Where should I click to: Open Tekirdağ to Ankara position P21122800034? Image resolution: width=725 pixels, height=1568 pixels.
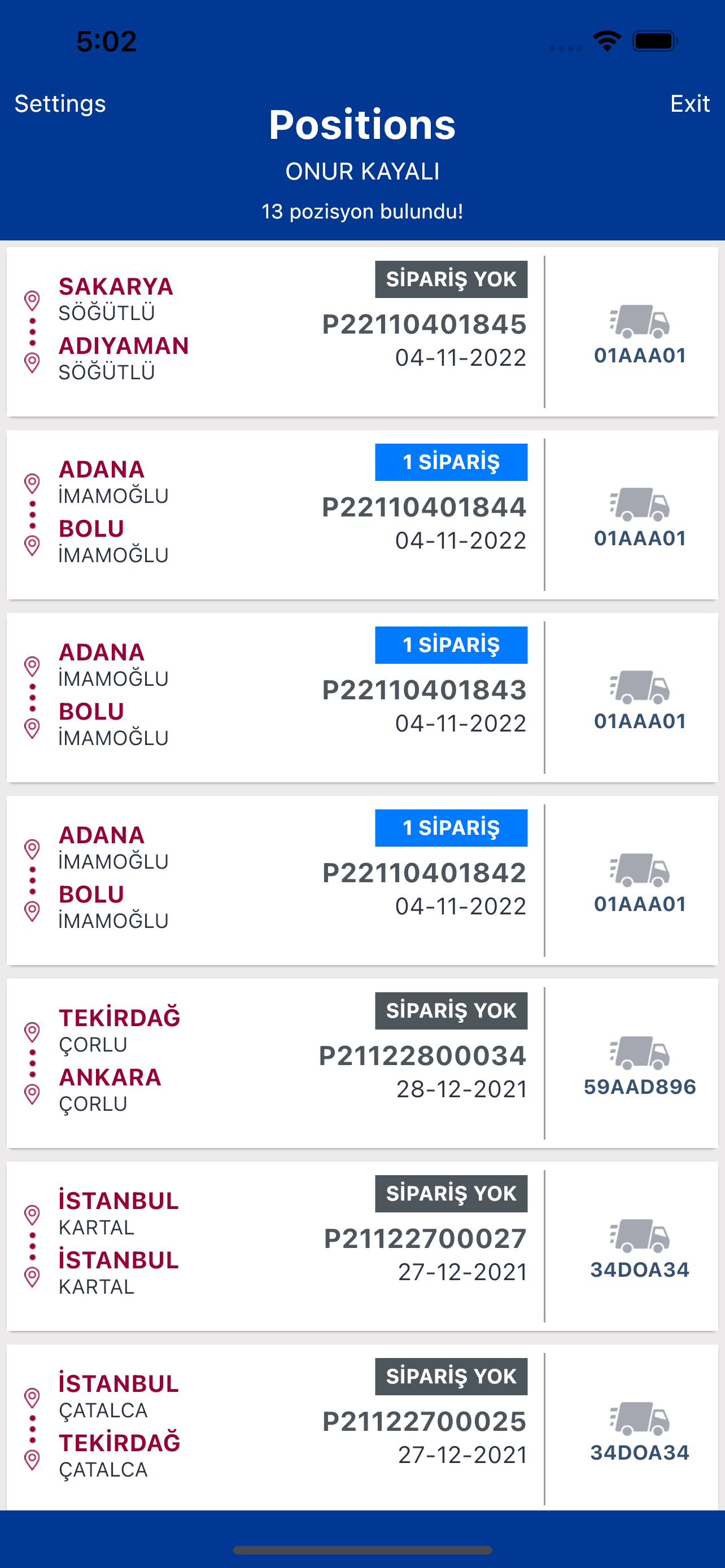tap(362, 1063)
